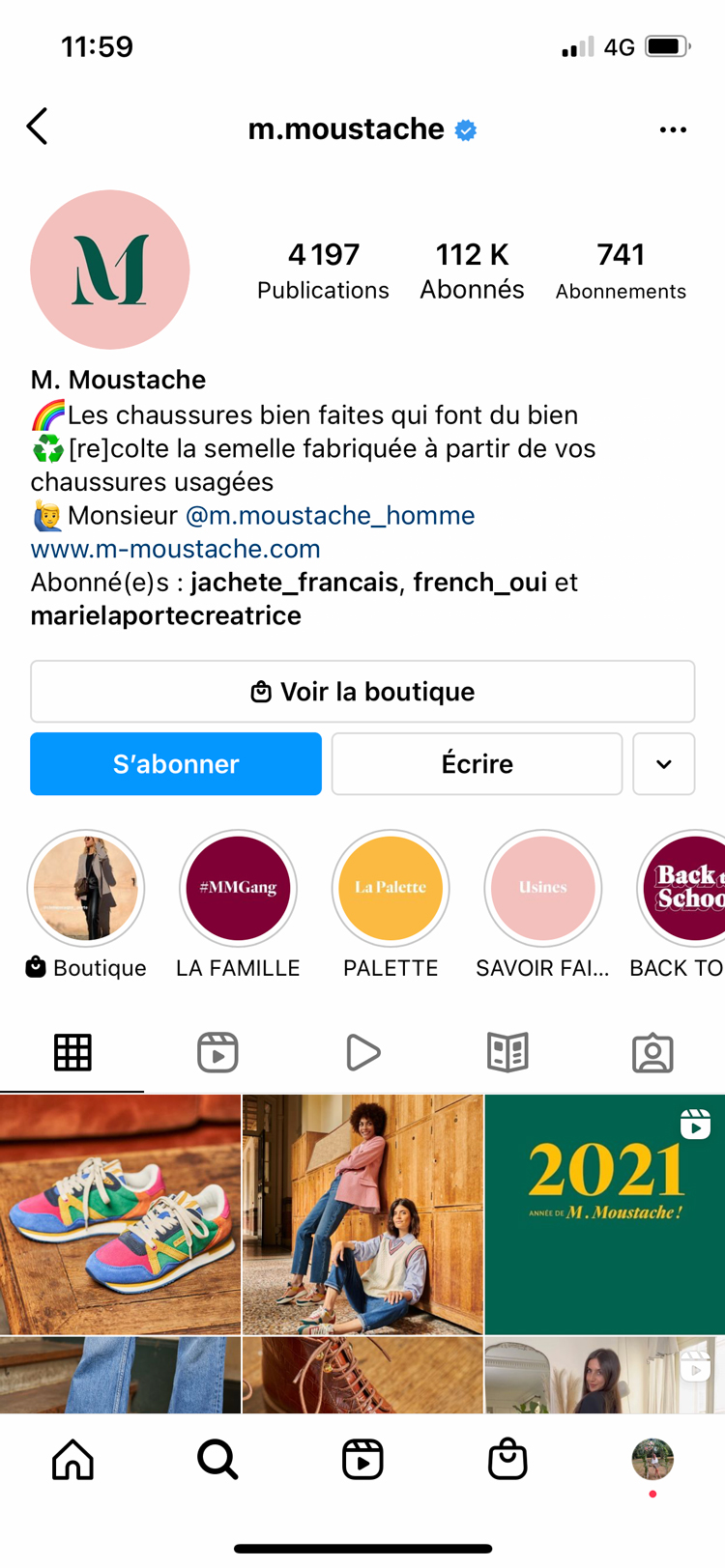Screen dimensions: 725x1568
Task: Go to the Home feed
Action: coord(72,1459)
